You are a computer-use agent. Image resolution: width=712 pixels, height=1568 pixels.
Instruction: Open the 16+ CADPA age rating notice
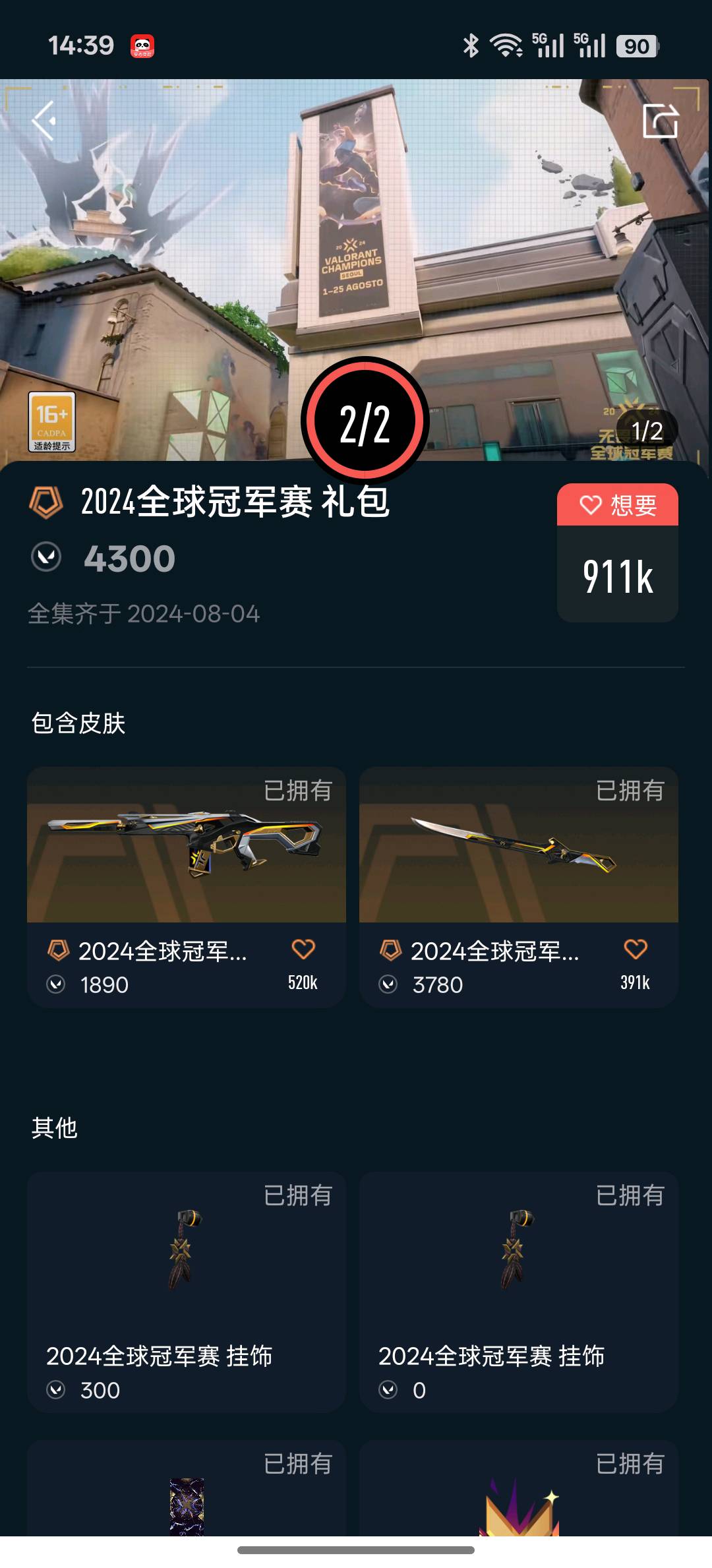pyautogui.click(x=51, y=422)
